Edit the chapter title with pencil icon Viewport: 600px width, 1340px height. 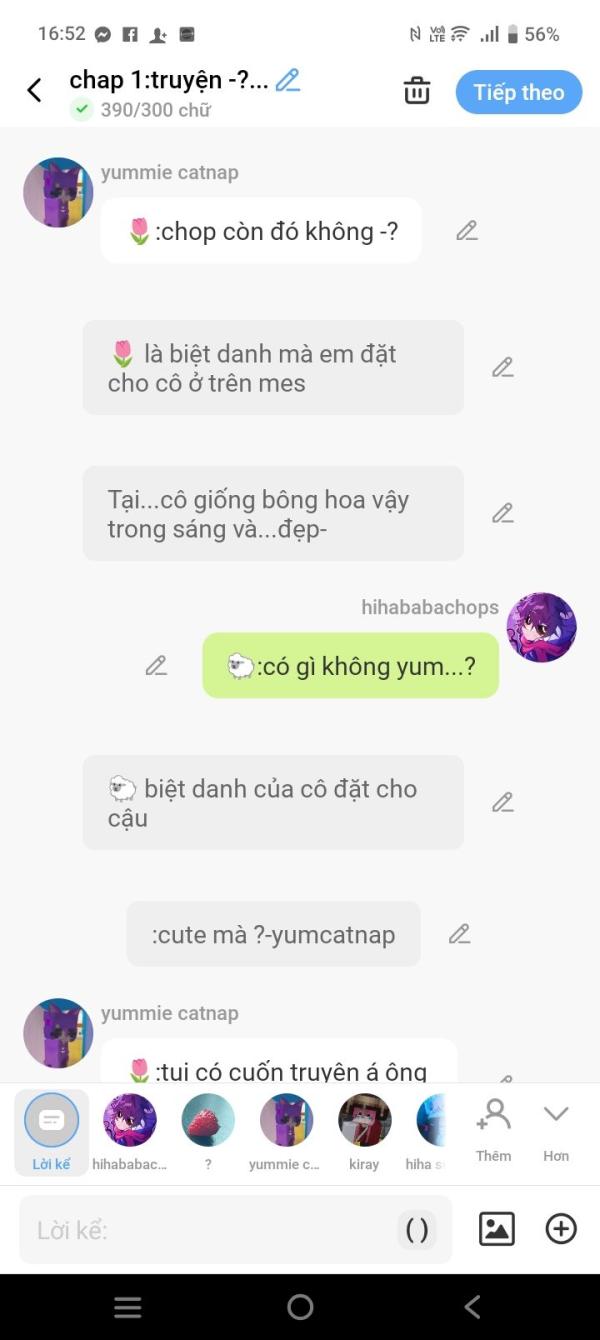[x=288, y=80]
